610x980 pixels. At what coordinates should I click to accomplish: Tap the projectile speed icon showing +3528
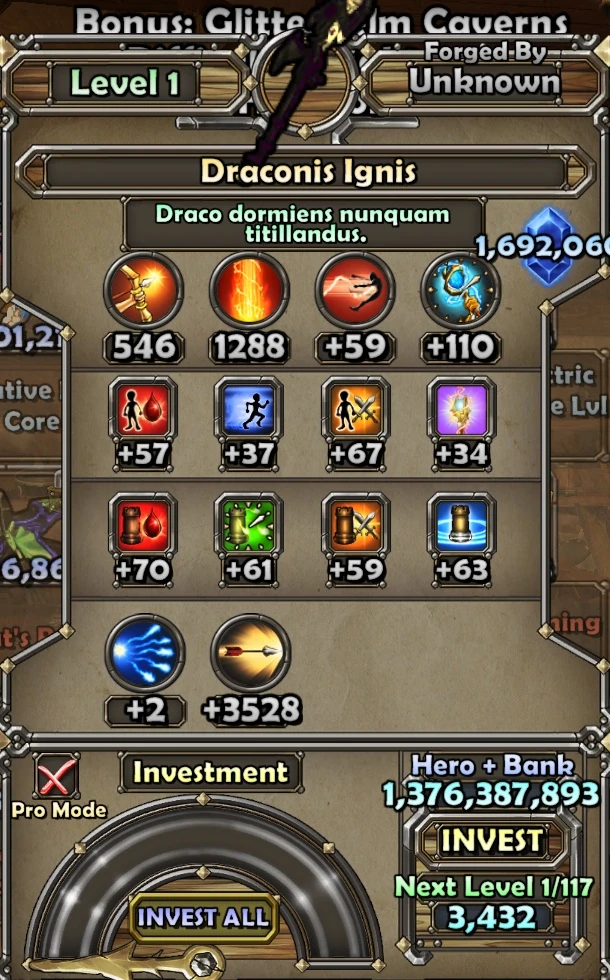[x=251, y=653]
